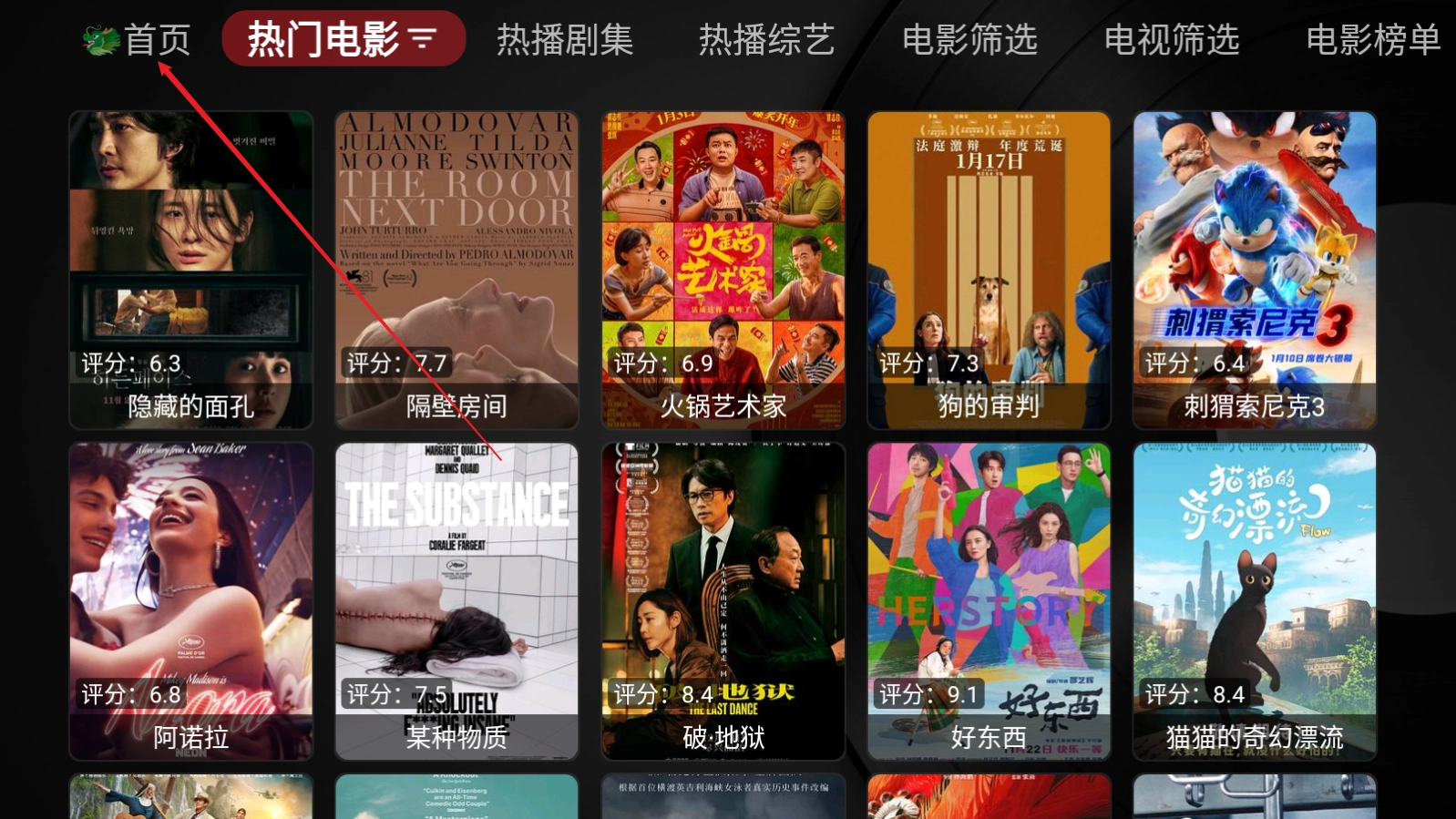Open the 热门电影 filter dropdown
Image resolution: width=1456 pixels, height=819 pixels.
pyautogui.click(x=343, y=39)
